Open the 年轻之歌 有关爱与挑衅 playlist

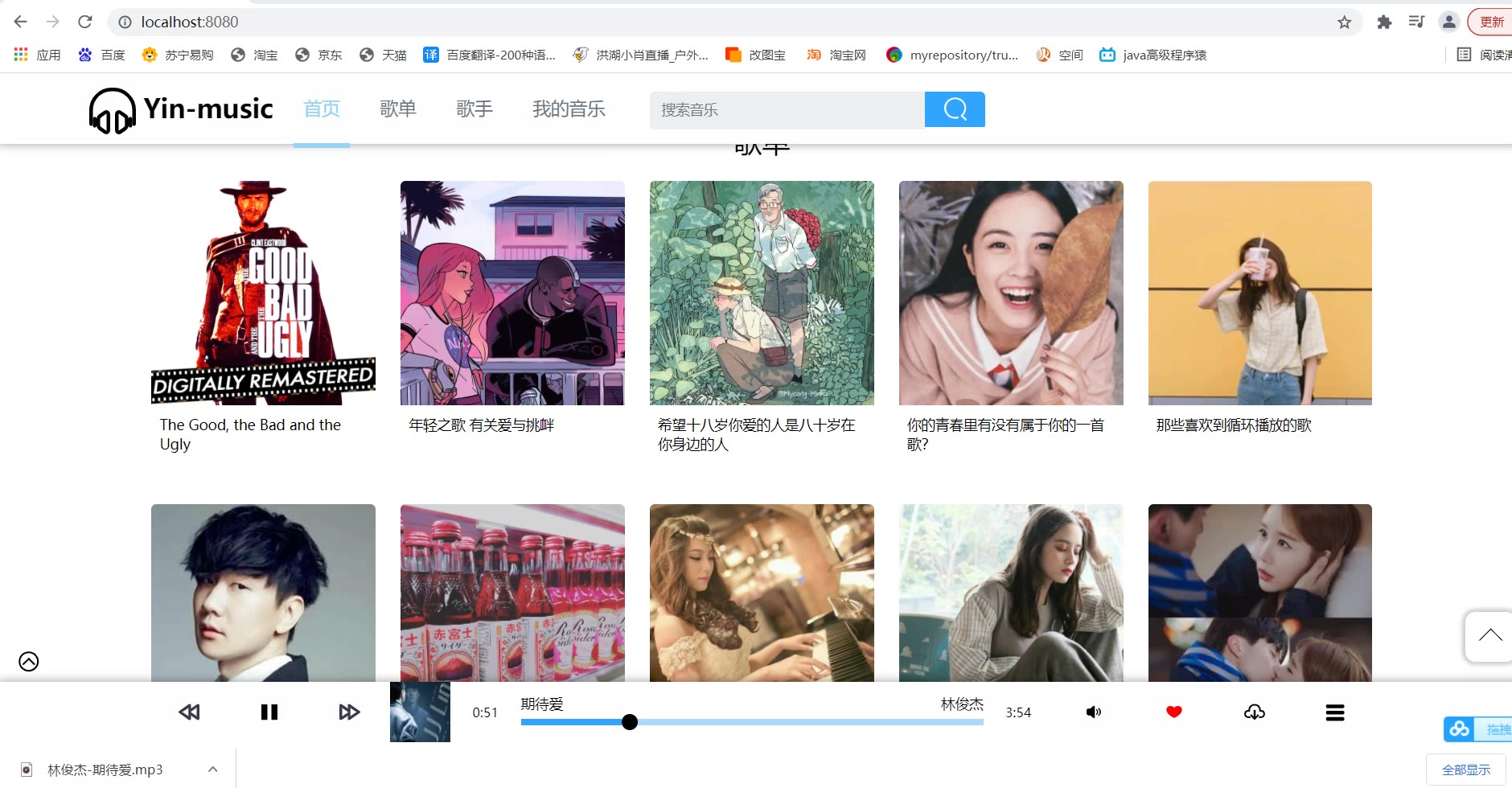pyautogui.click(x=512, y=293)
